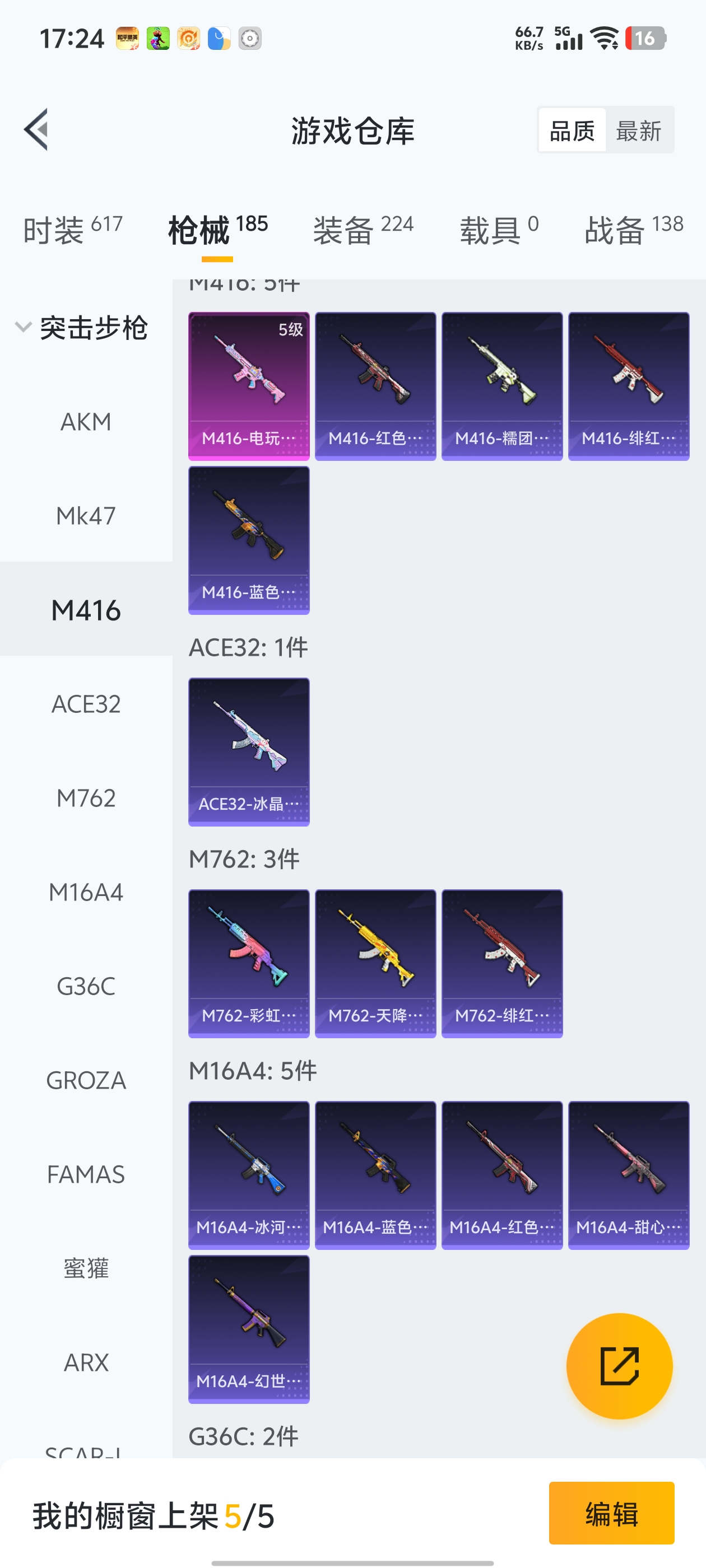Select 品质 sorting option
Image resolution: width=706 pixels, height=1568 pixels.
(572, 131)
